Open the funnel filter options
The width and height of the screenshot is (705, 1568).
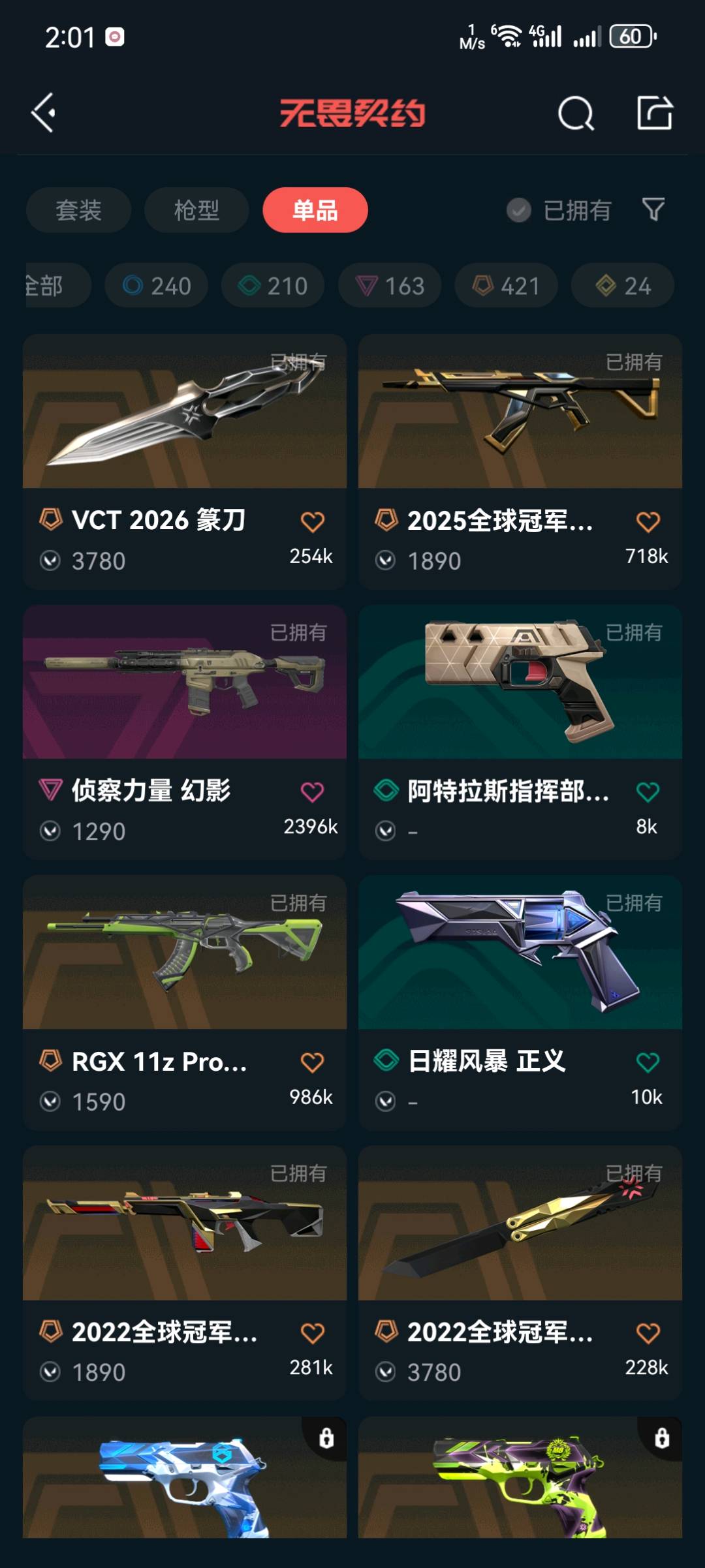(x=653, y=209)
